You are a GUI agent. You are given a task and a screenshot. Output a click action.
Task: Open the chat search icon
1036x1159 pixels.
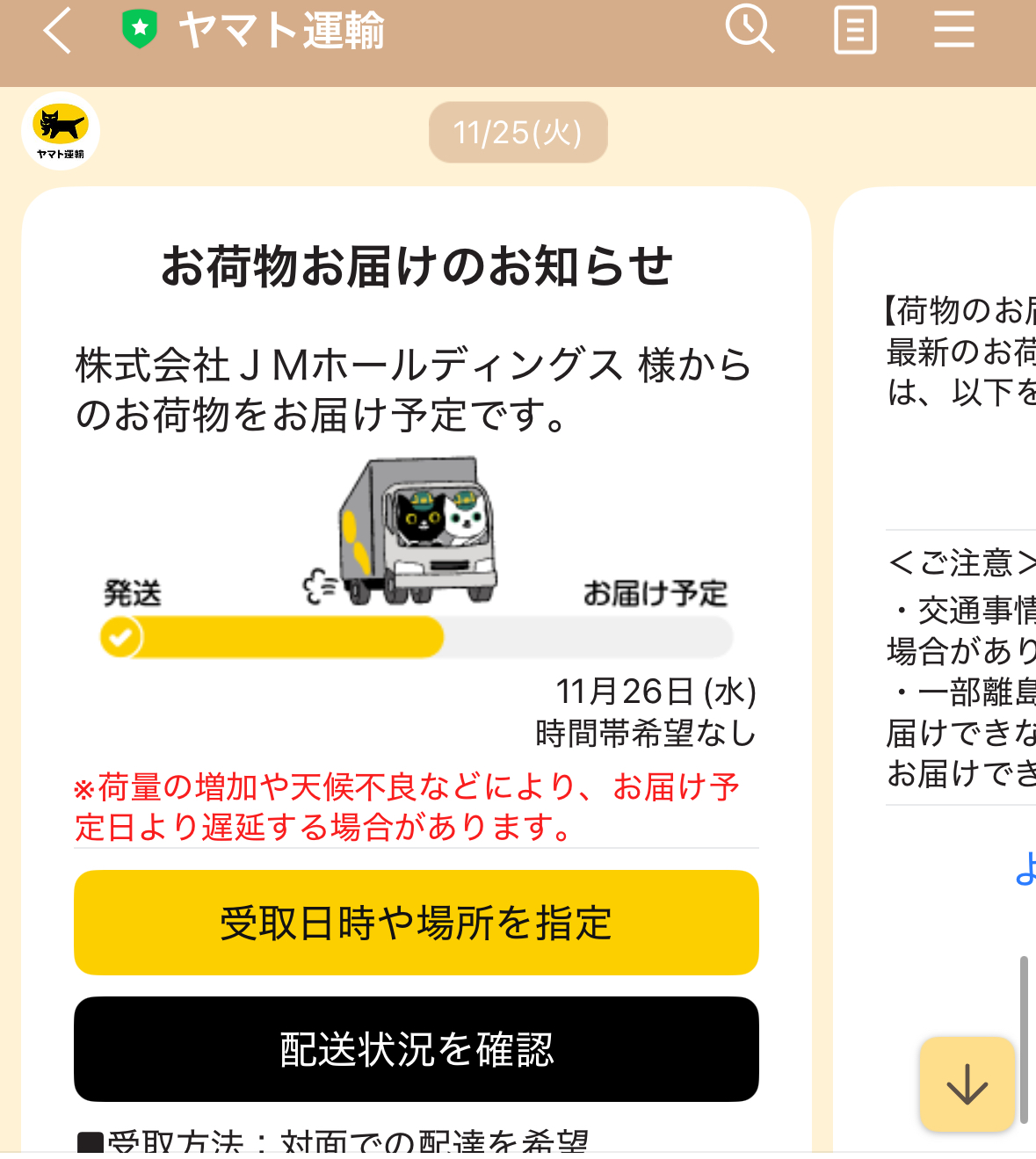coord(750,29)
